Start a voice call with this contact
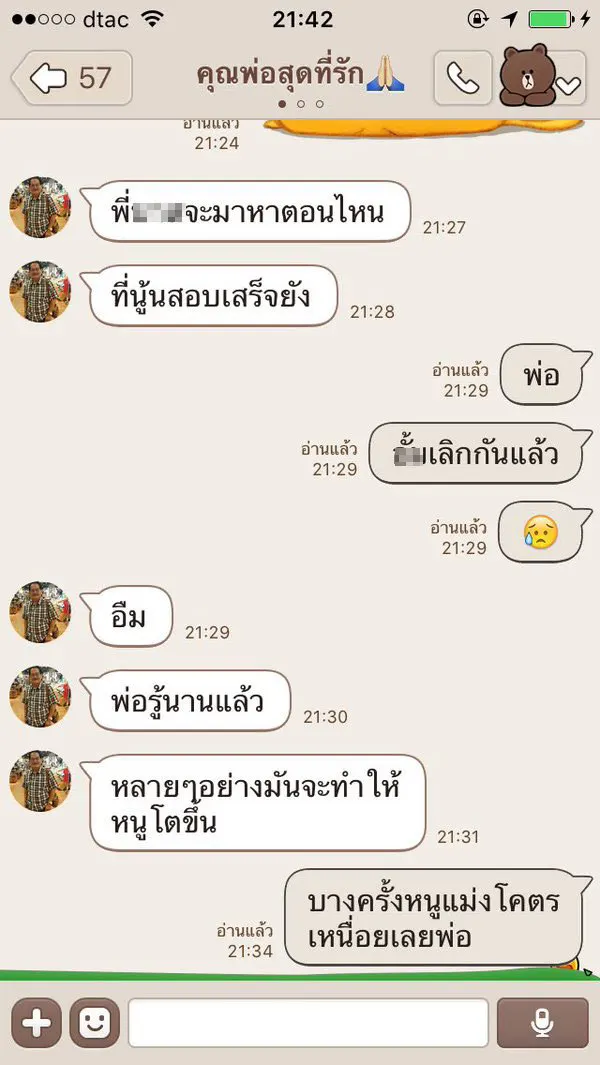 (463, 78)
